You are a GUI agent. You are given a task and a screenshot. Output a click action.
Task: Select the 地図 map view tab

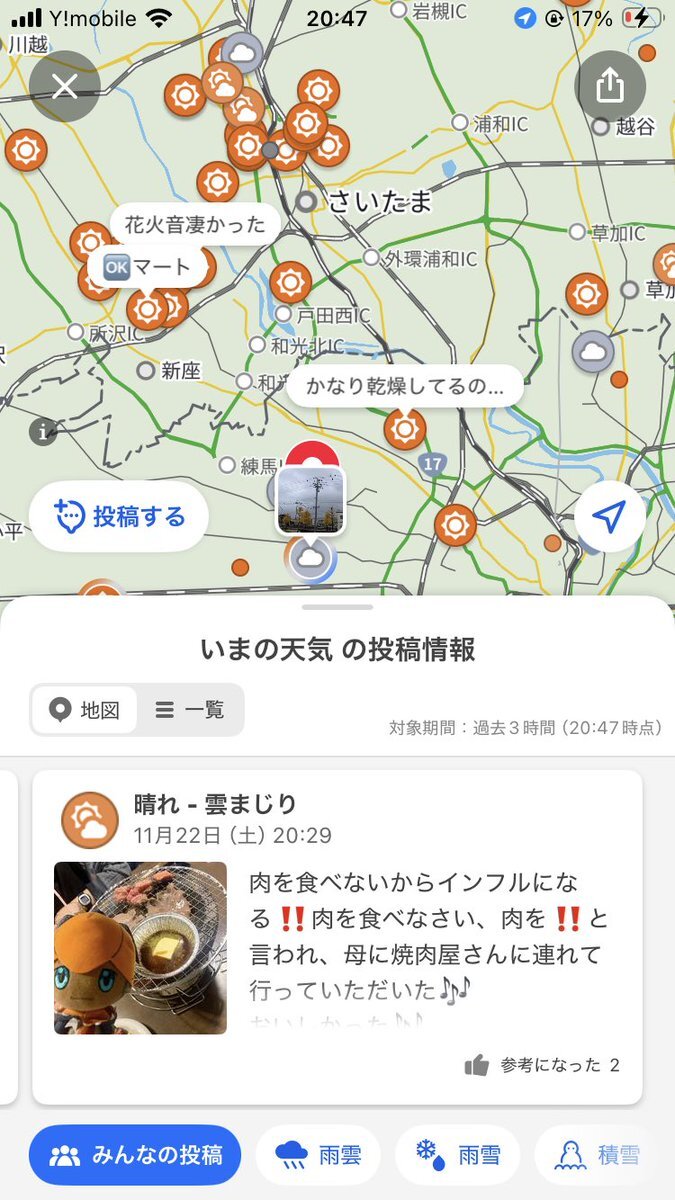(85, 710)
